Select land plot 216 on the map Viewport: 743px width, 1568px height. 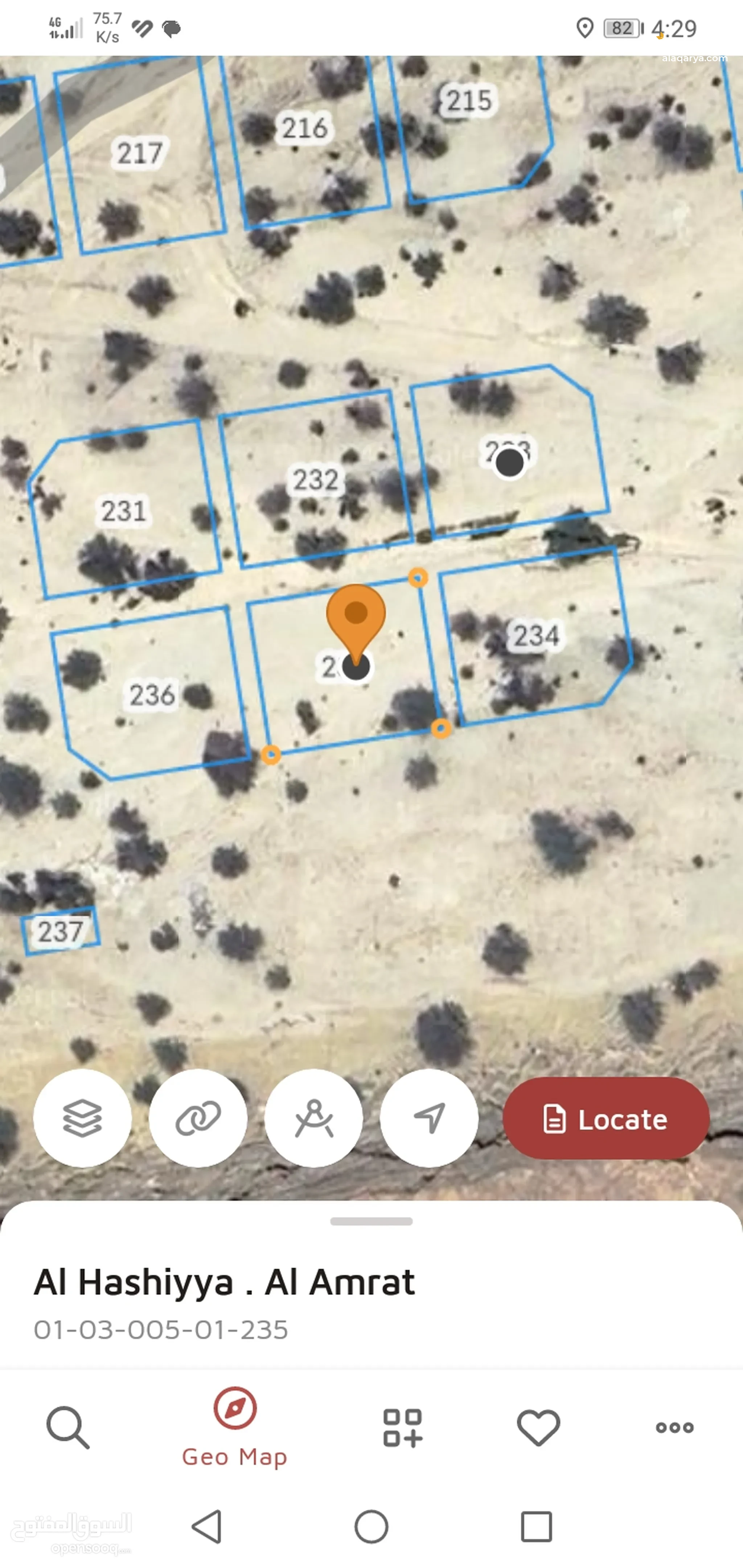(x=304, y=128)
